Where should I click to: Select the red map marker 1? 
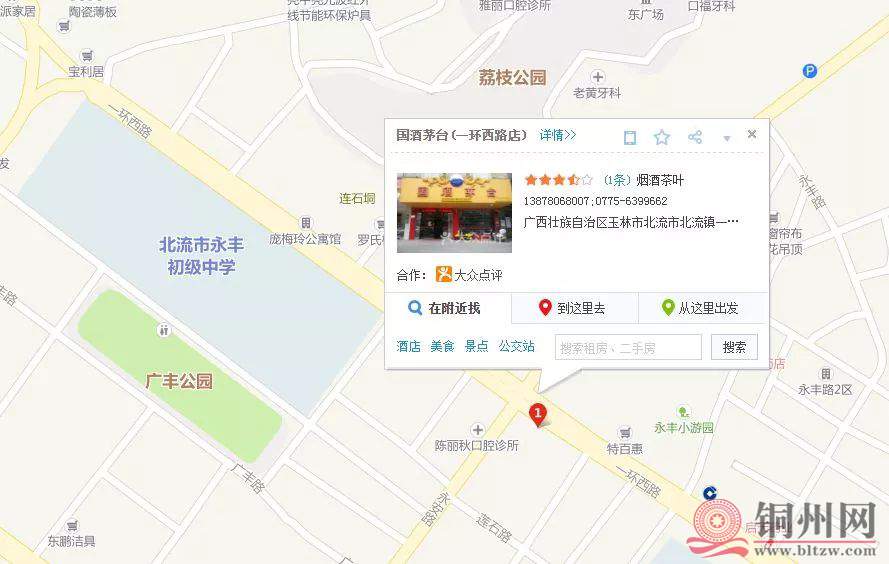[x=538, y=414]
